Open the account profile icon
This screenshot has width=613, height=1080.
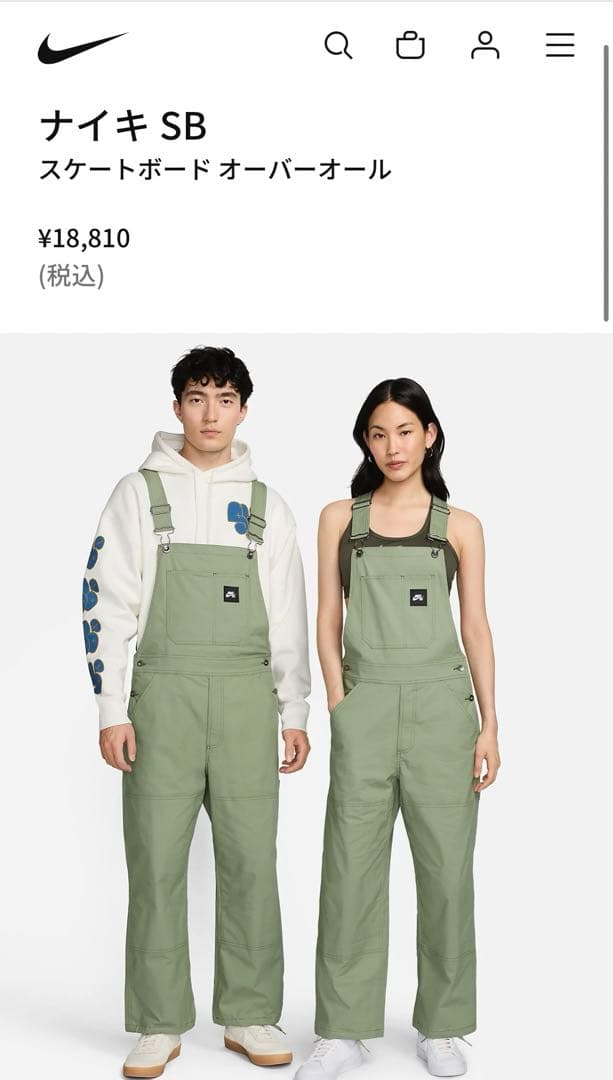(x=485, y=46)
